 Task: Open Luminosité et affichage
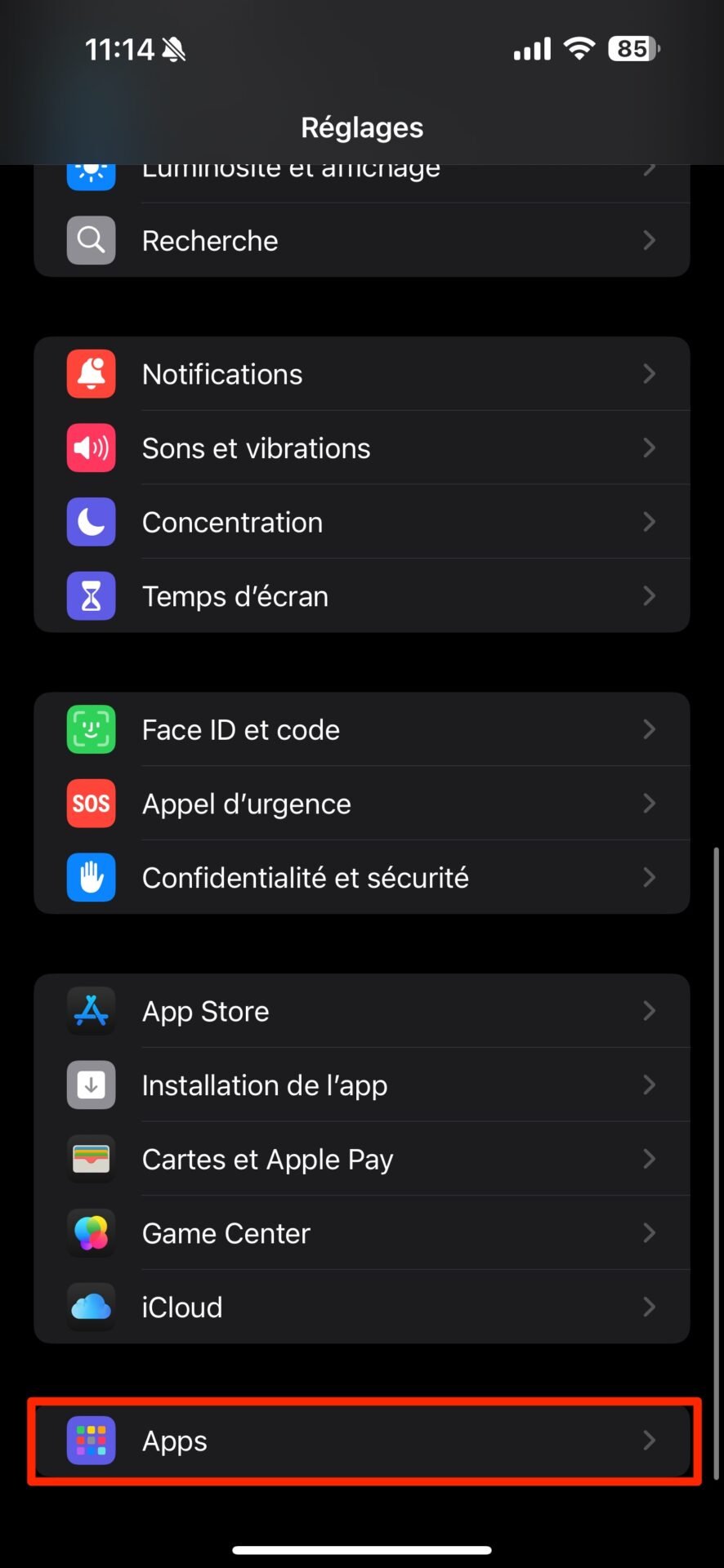coord(362,175)
